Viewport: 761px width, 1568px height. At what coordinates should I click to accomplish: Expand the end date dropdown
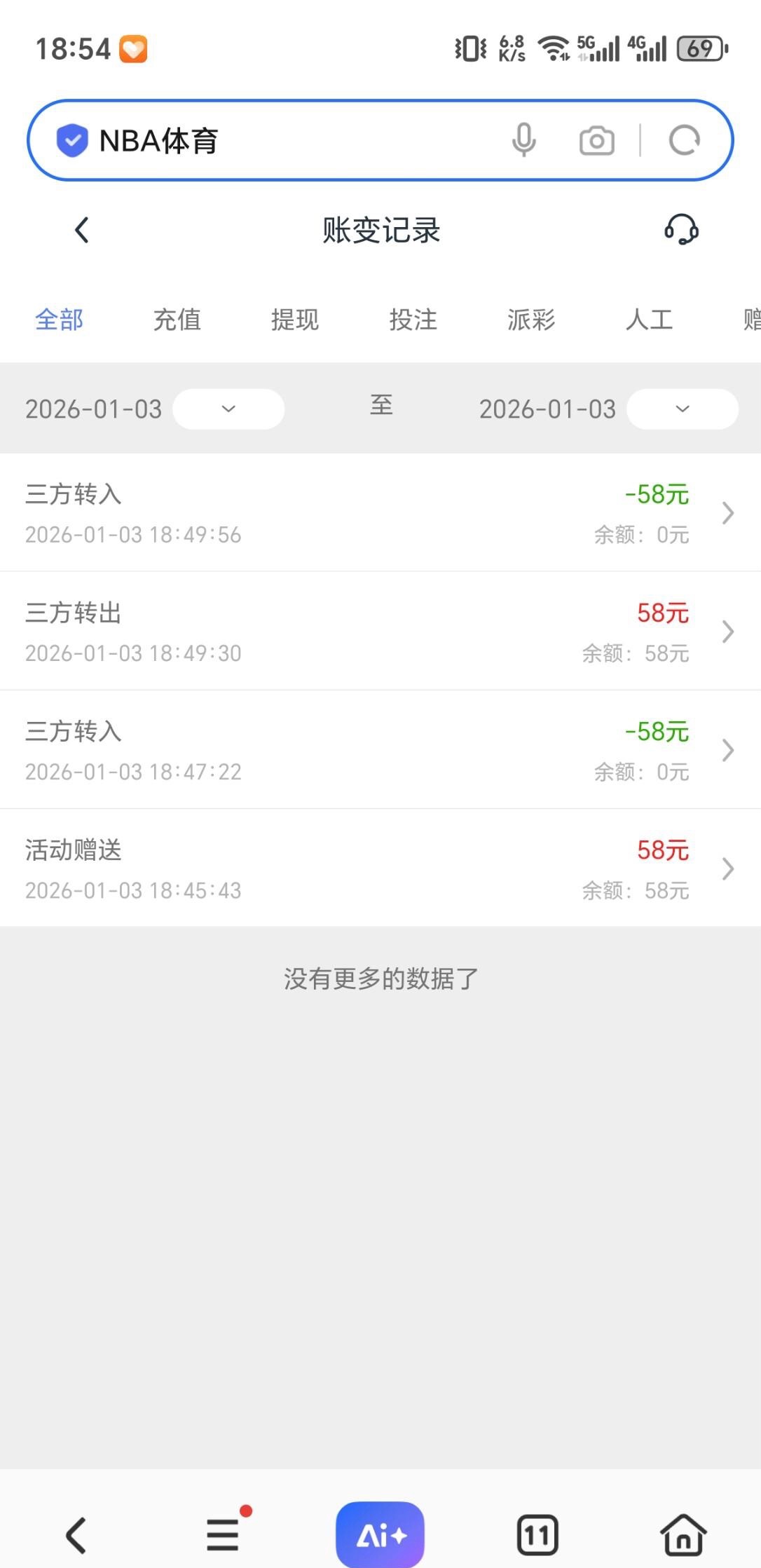[682, 409]
